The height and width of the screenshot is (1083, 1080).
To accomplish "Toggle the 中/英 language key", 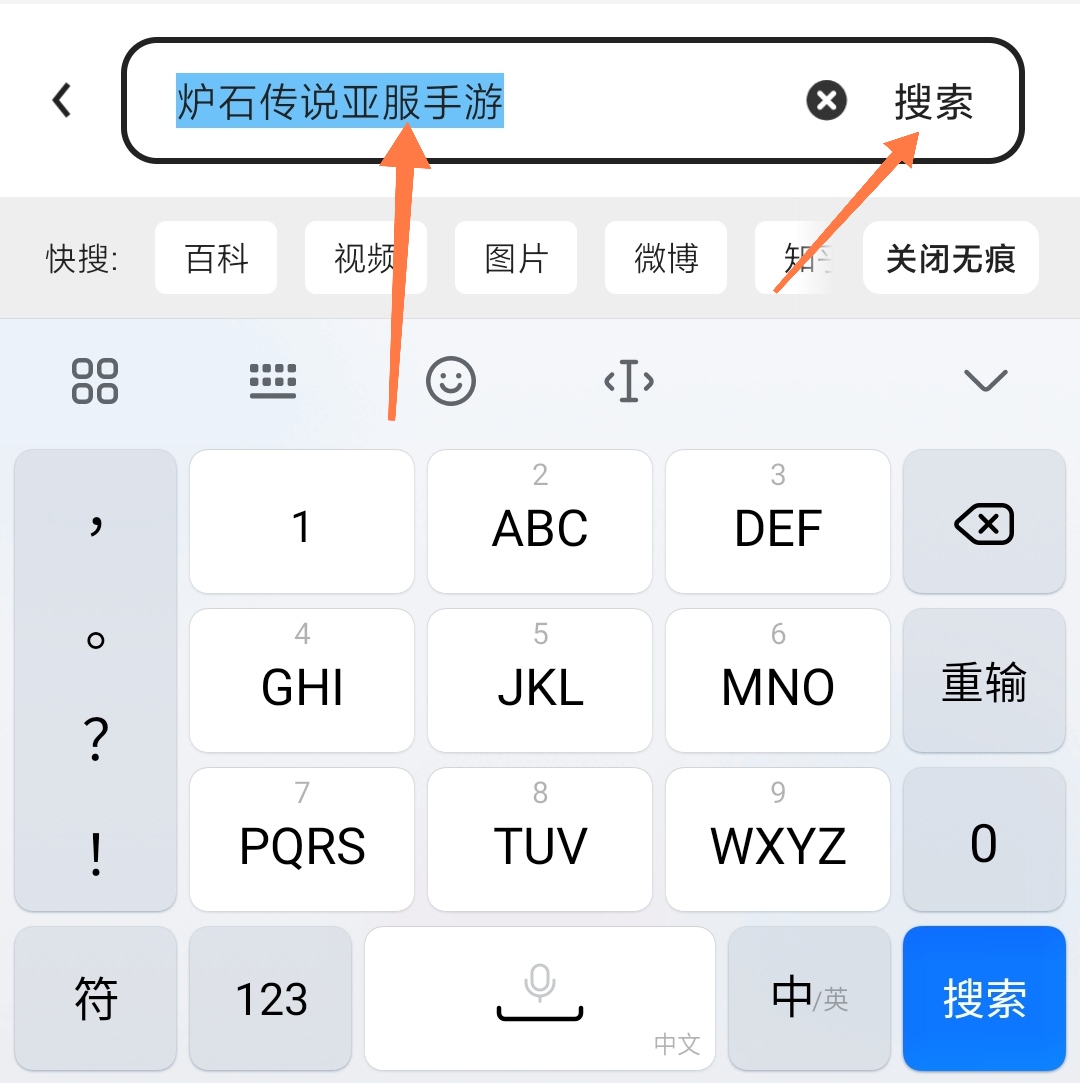I will [x=809, y=998].
